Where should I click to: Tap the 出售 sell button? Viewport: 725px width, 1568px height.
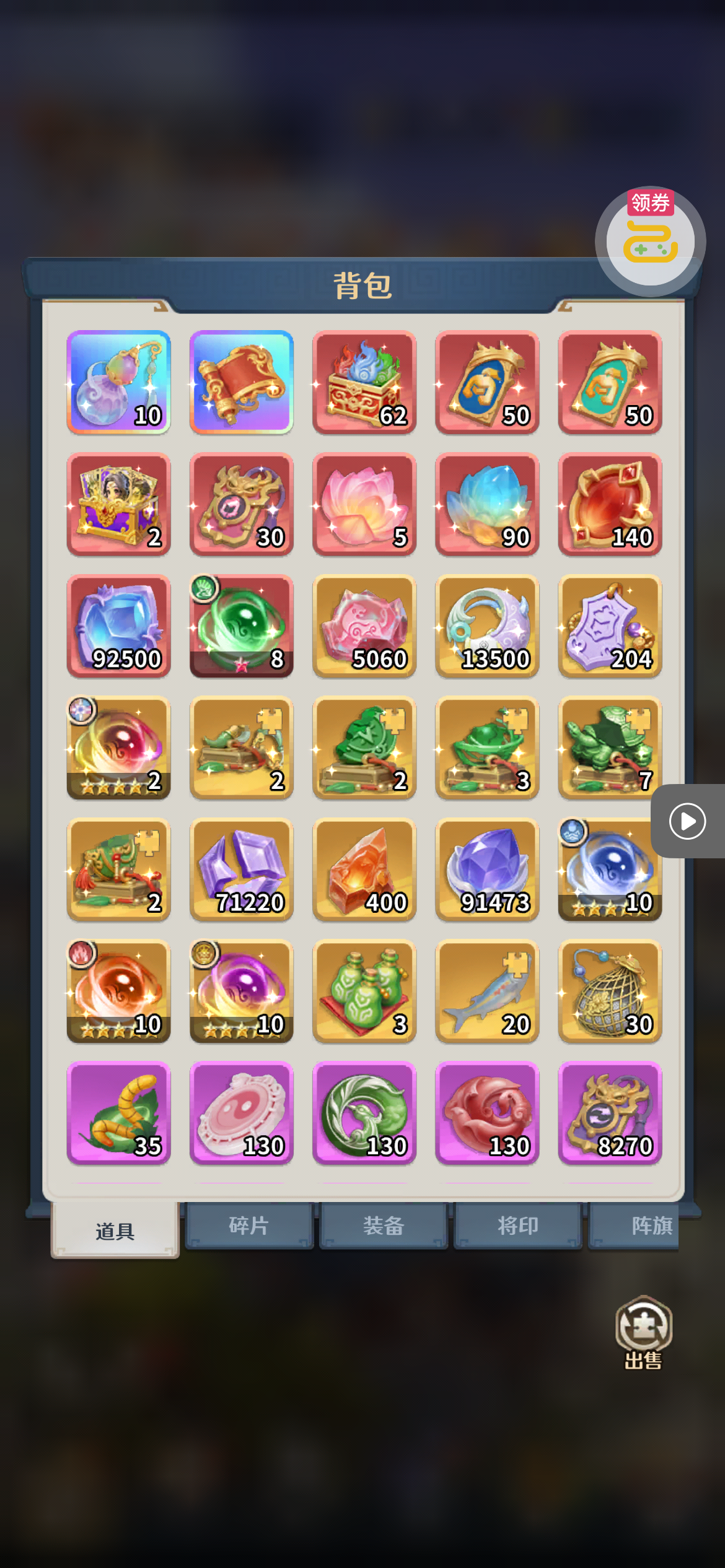(x=643, y=1333)
